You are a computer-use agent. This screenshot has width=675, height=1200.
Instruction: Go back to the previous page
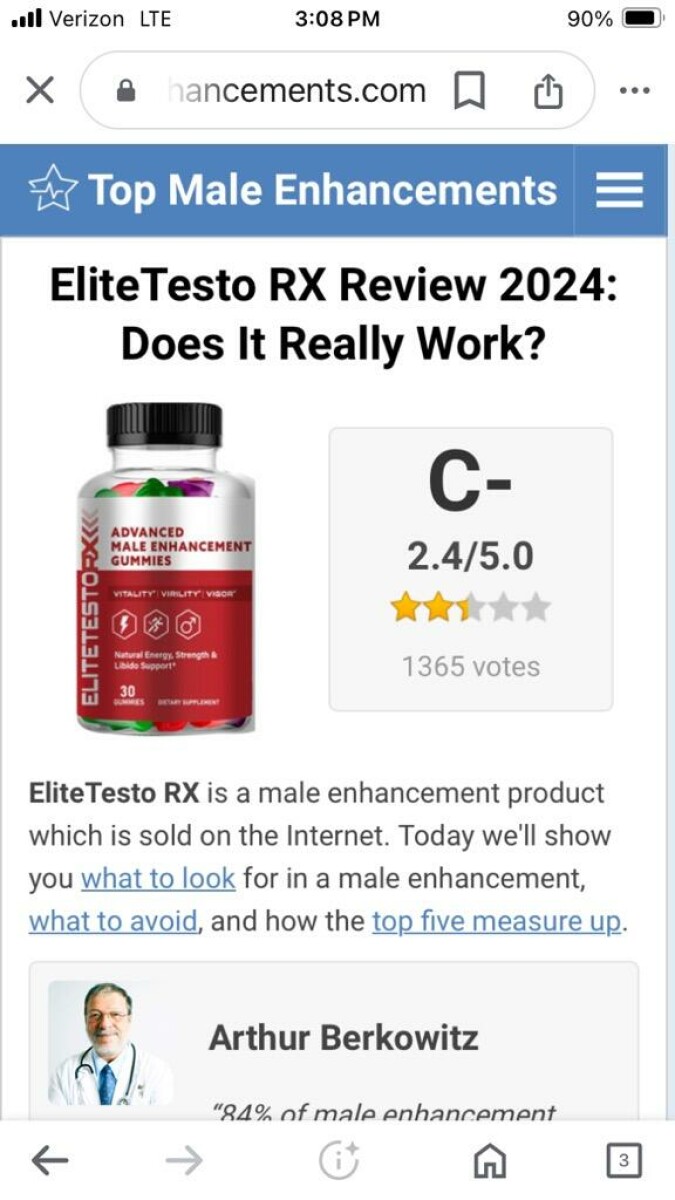tap(49, 1160)
